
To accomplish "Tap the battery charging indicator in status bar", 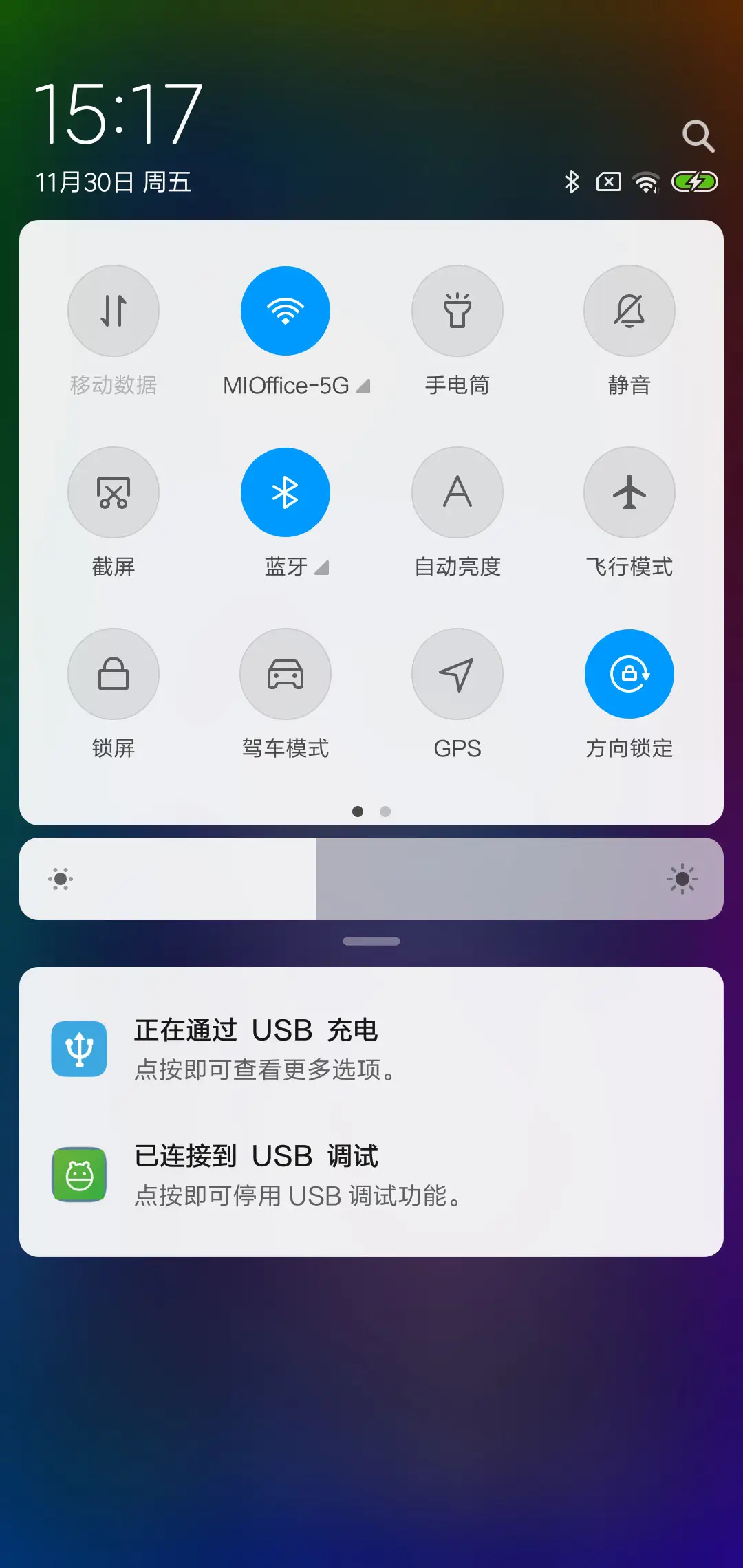I will (x=695, y=182).
